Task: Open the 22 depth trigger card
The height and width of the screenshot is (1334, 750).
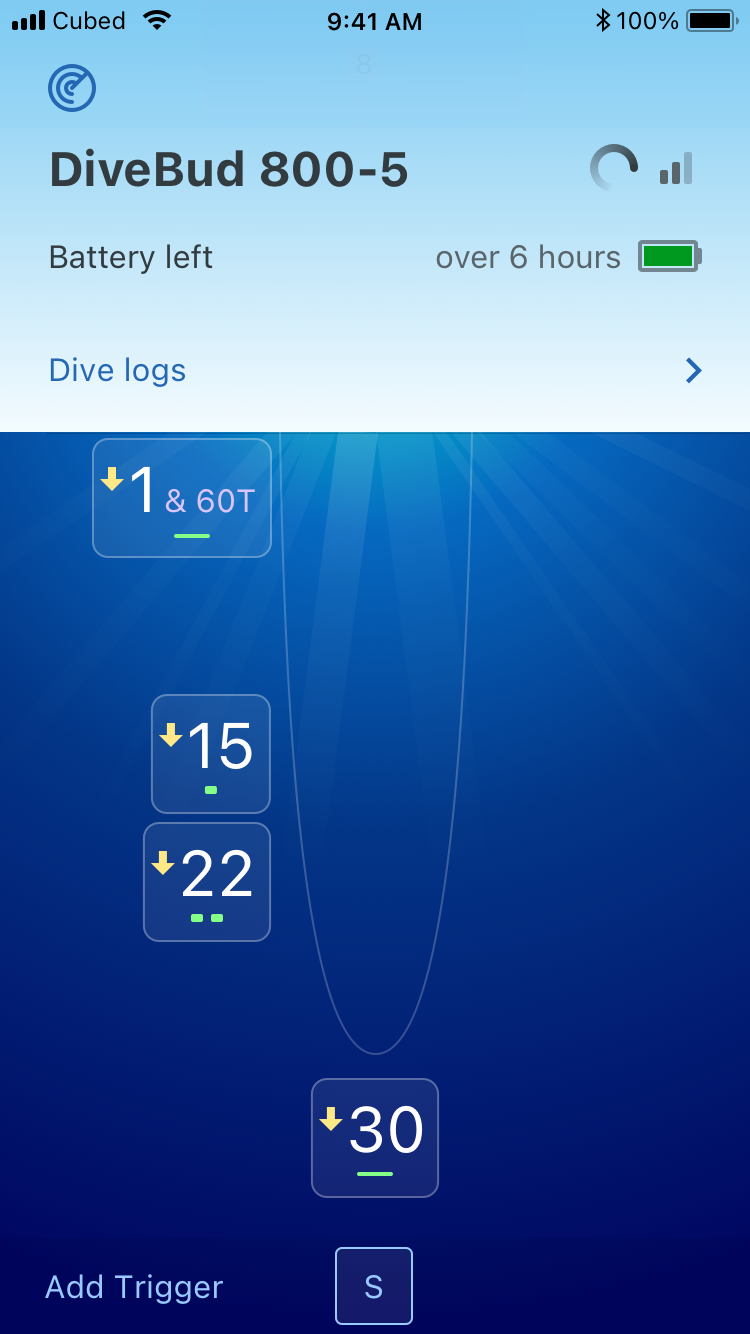Action: [x=207, y=882]
